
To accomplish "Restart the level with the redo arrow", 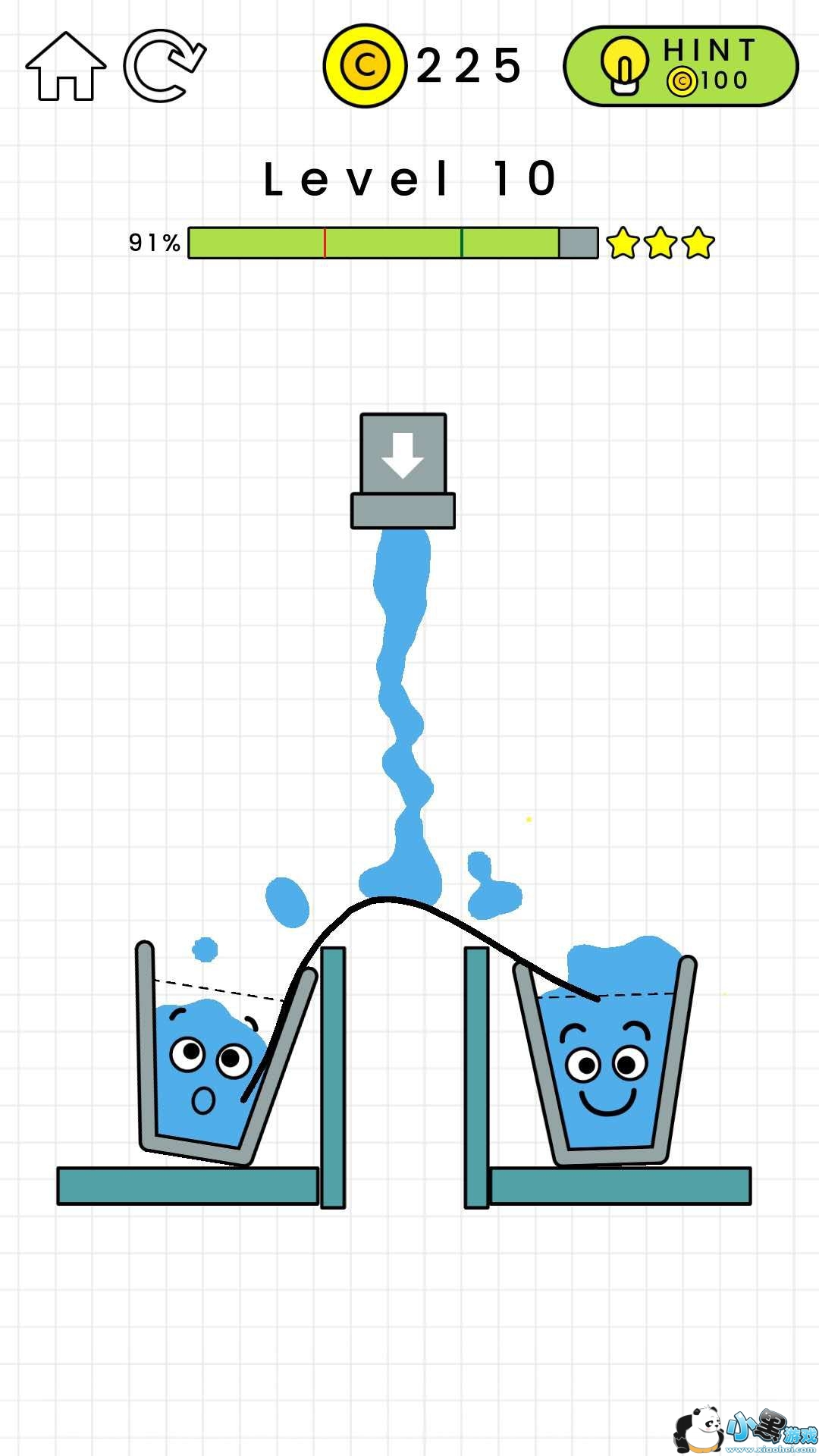I will (164, 67).
